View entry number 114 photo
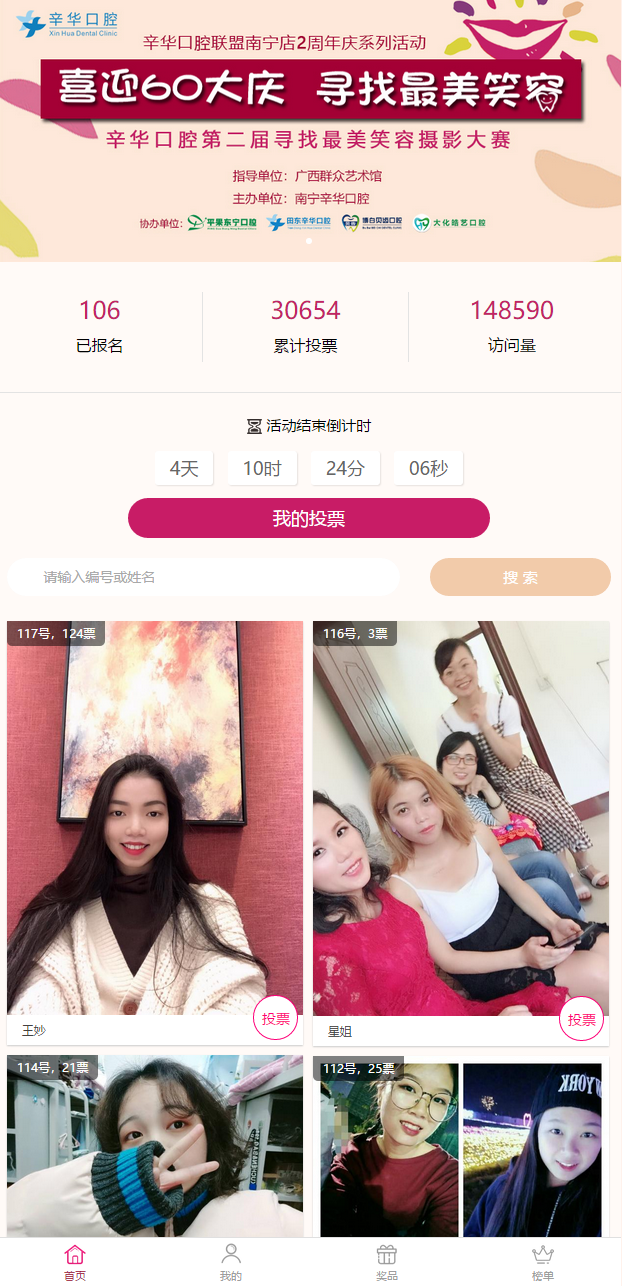622x1286 pixels. point(155,1146)
